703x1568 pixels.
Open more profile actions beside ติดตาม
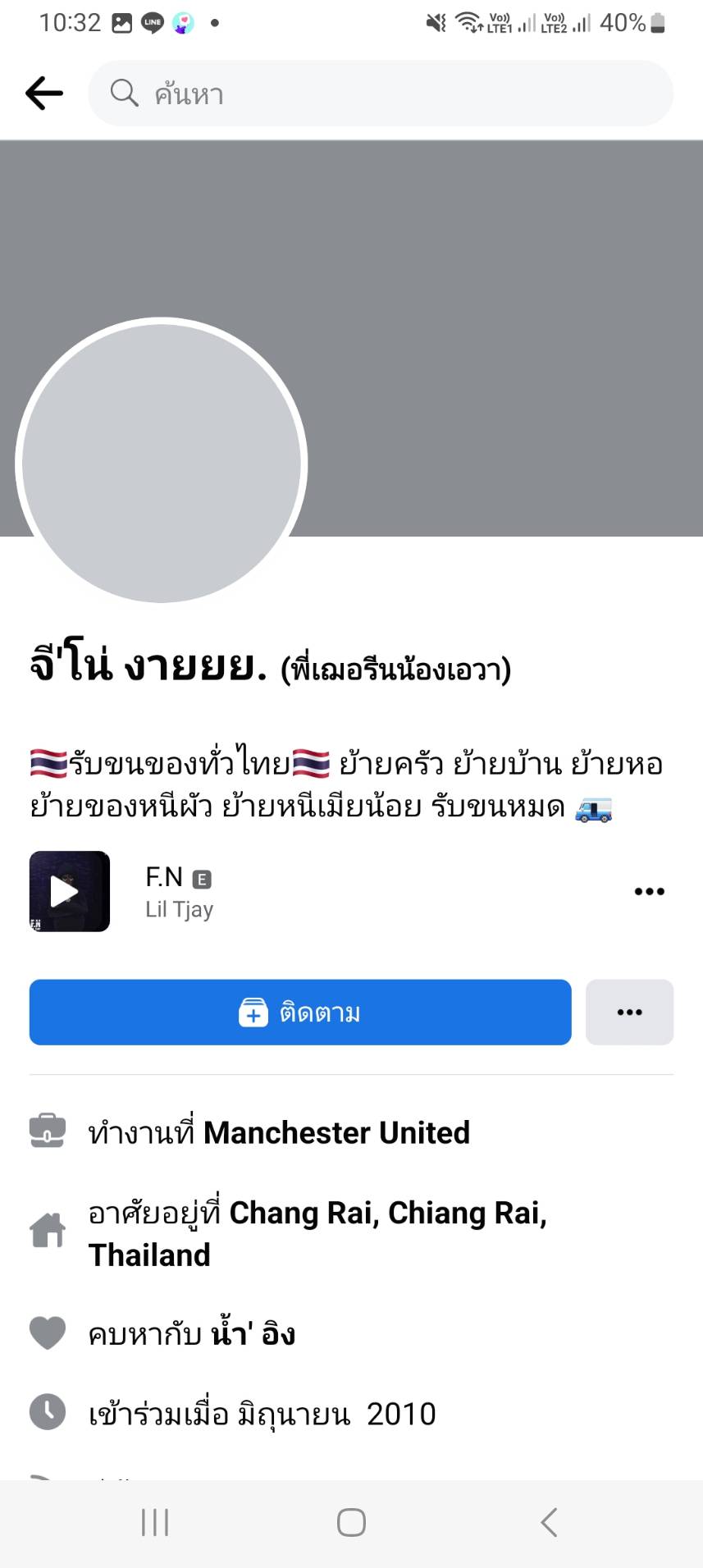click(x=629, y=1013)
